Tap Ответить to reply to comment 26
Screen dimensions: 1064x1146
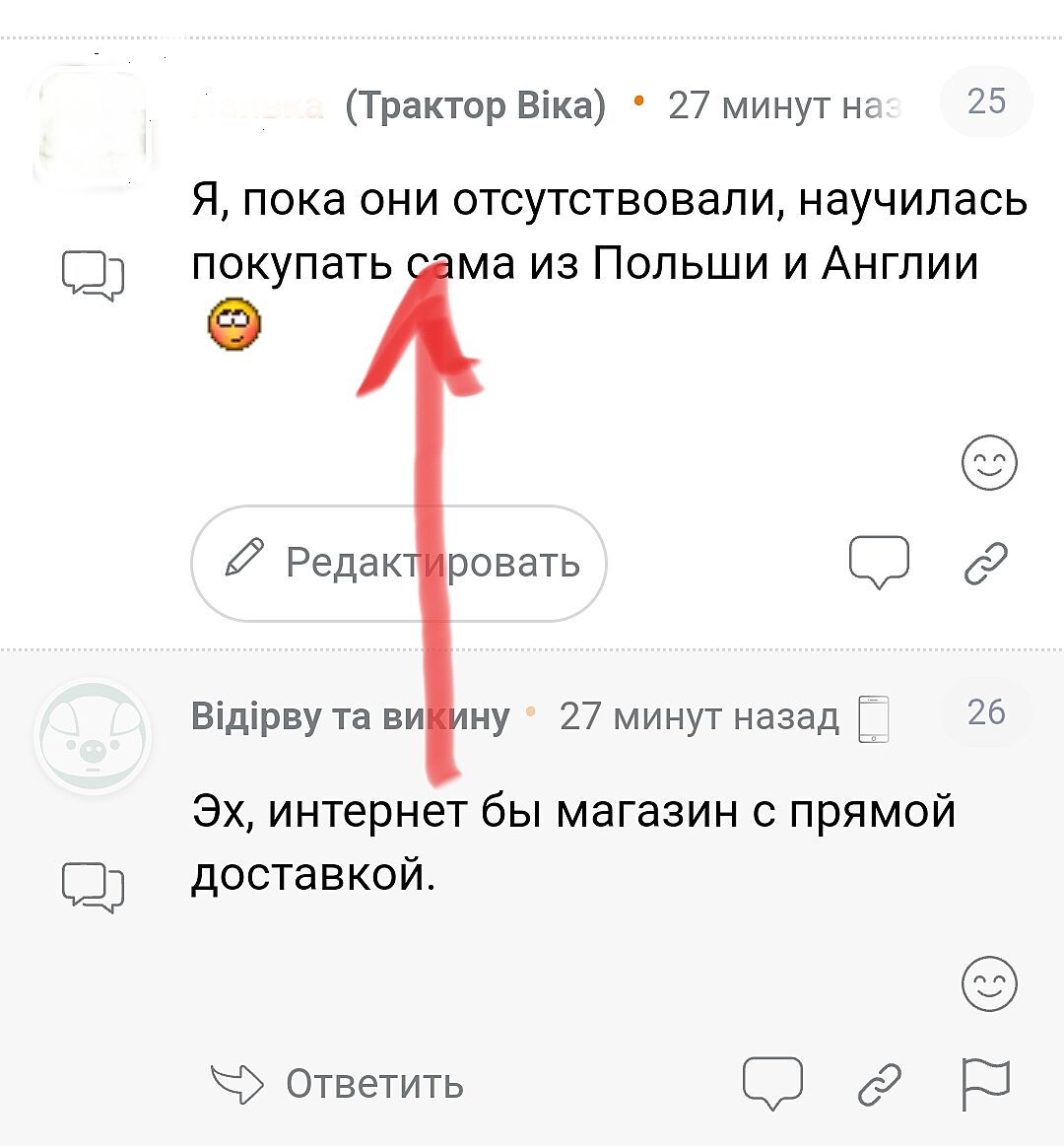pos(338,1084)
